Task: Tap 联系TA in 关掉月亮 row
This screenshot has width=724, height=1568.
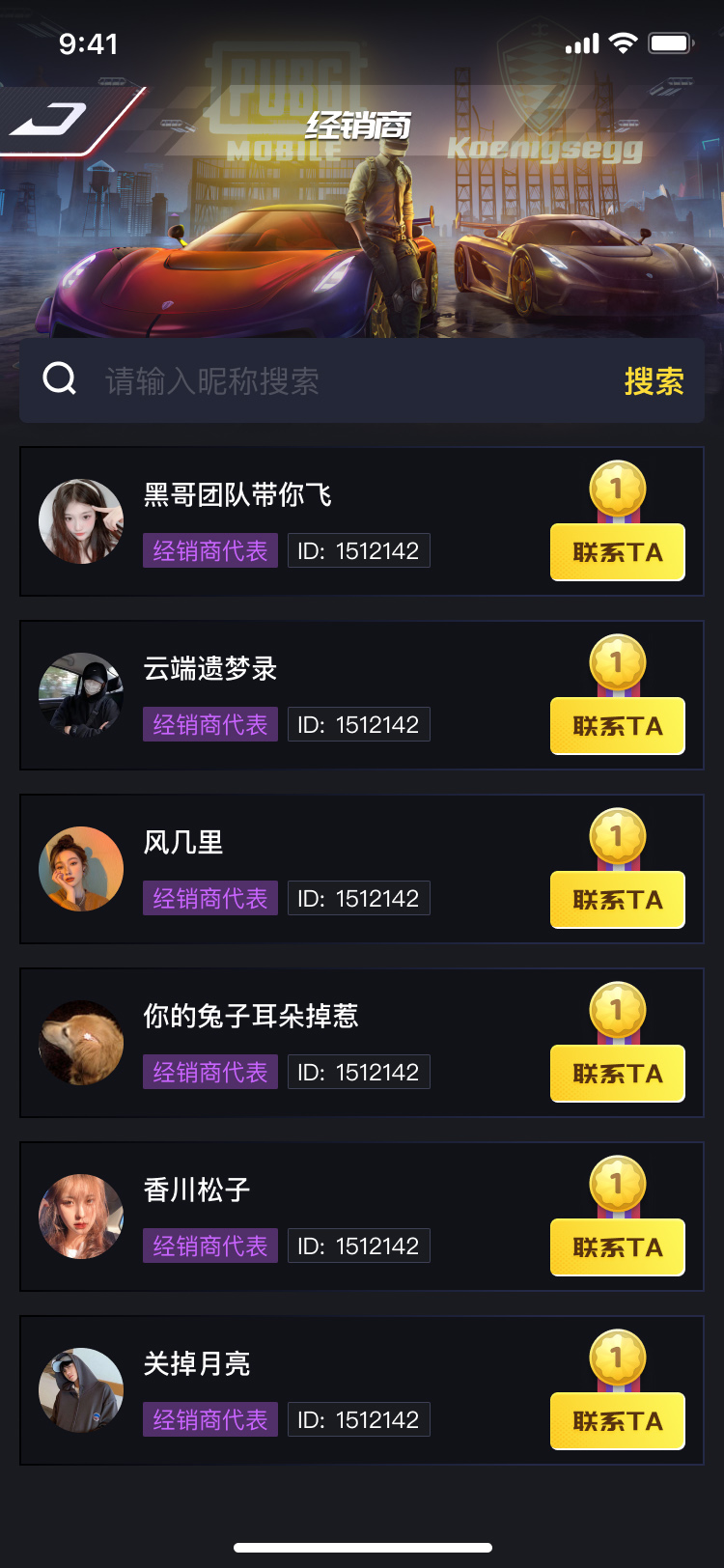Action: pyautogui.click(x=618, y=1421)
